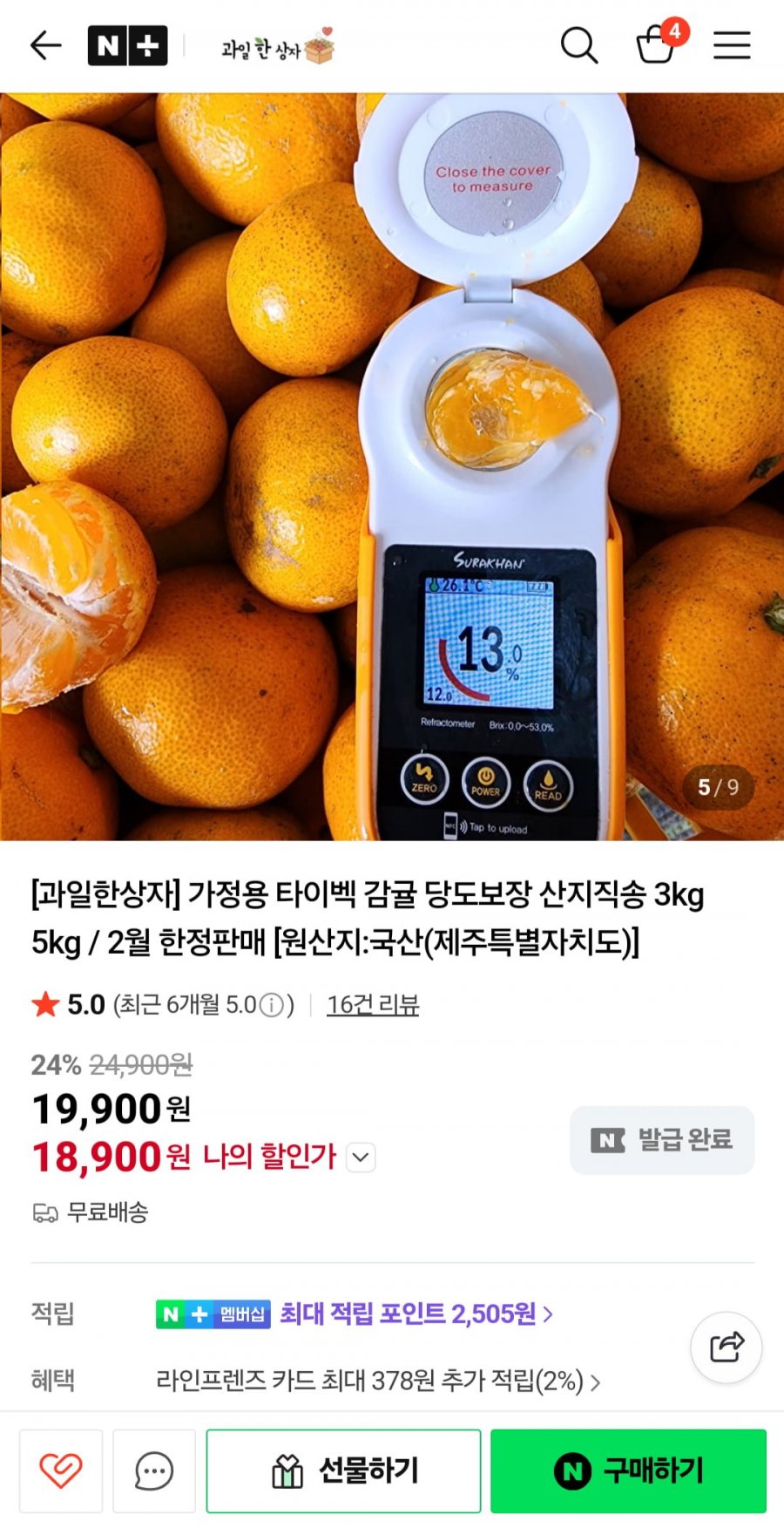Tap the 5/9 image counter indicator

click(719, 788)
